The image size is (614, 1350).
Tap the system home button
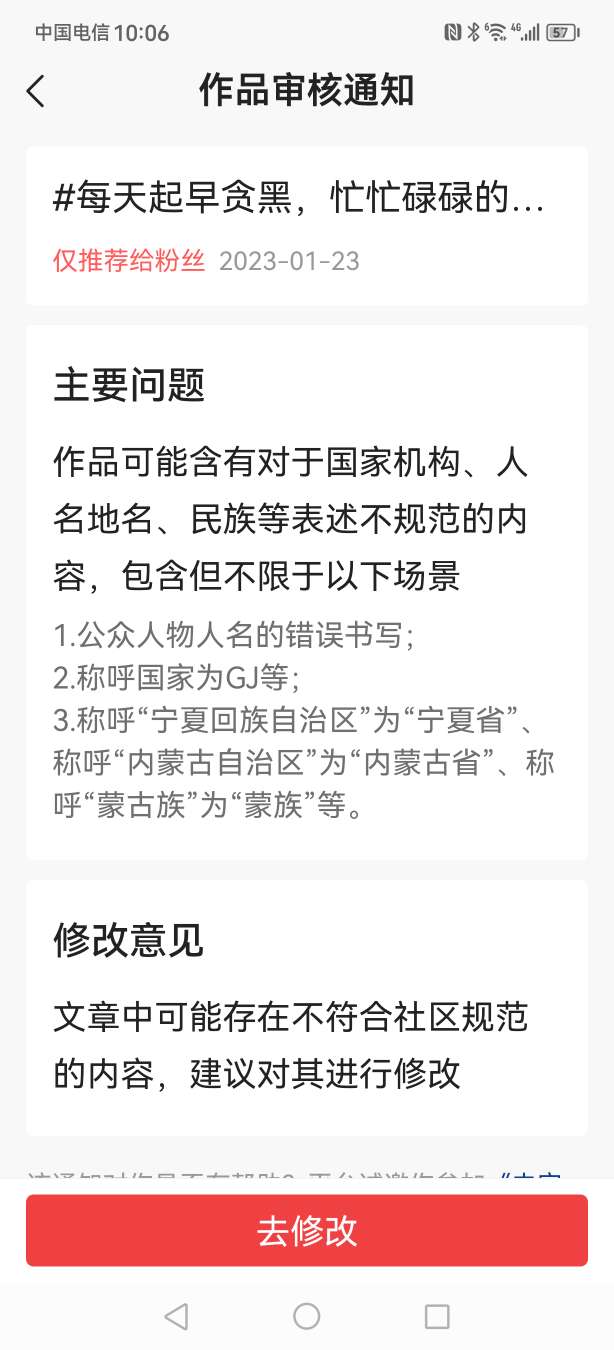coord(307,1316)
